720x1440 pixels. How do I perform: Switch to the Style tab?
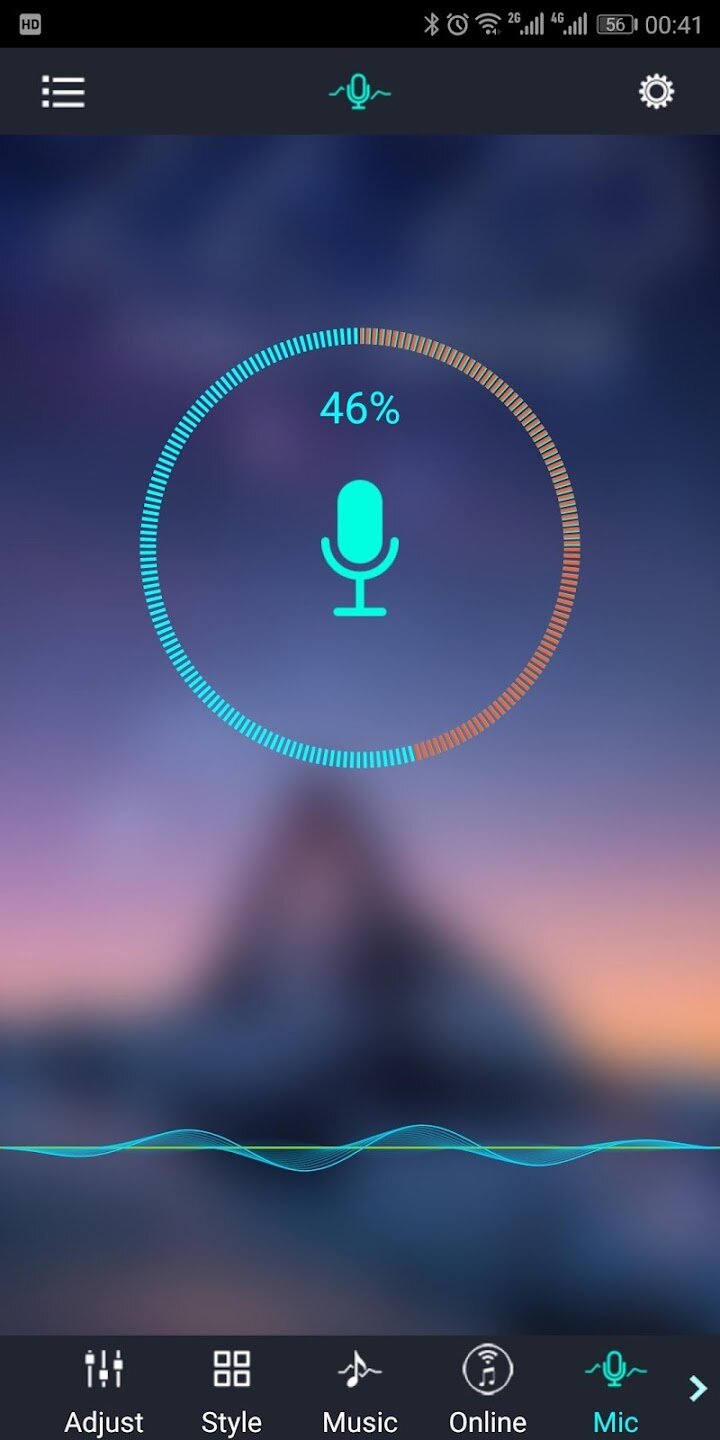click(231, 1388)
